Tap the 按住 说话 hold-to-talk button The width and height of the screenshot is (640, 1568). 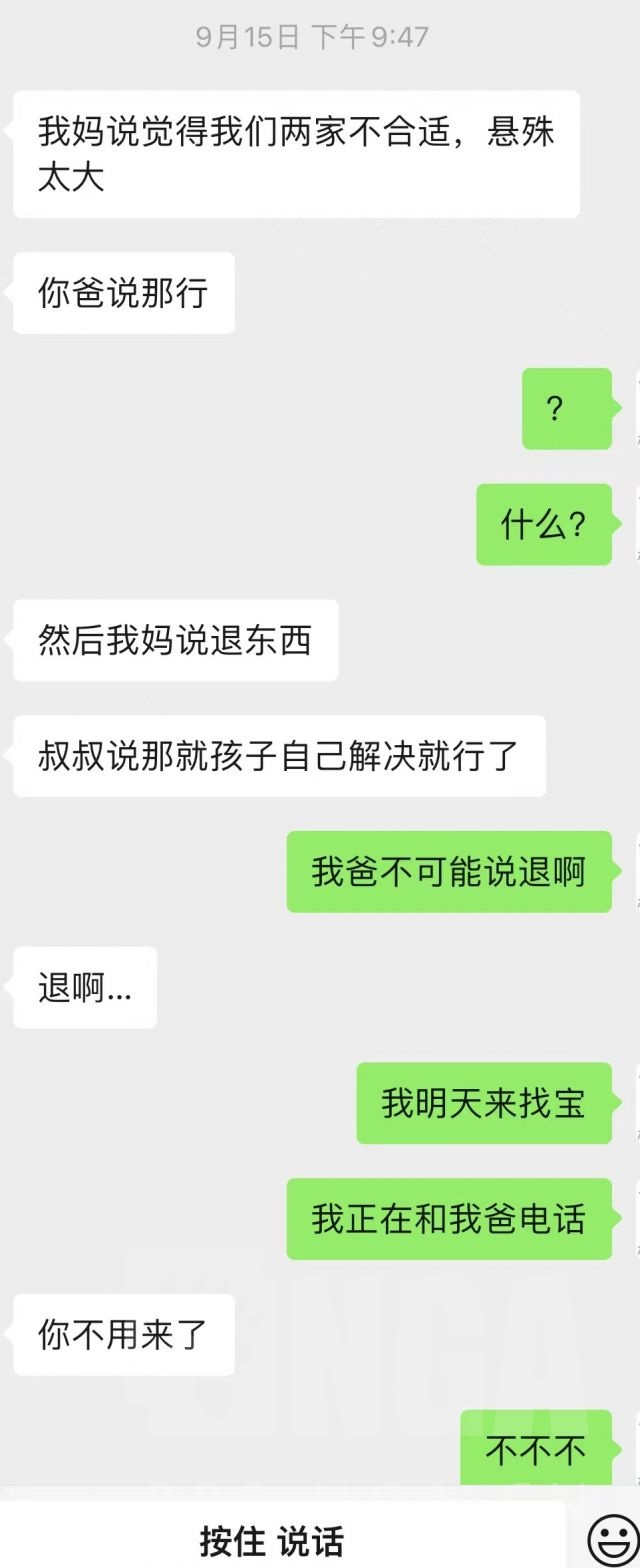tap(272, 1539)
